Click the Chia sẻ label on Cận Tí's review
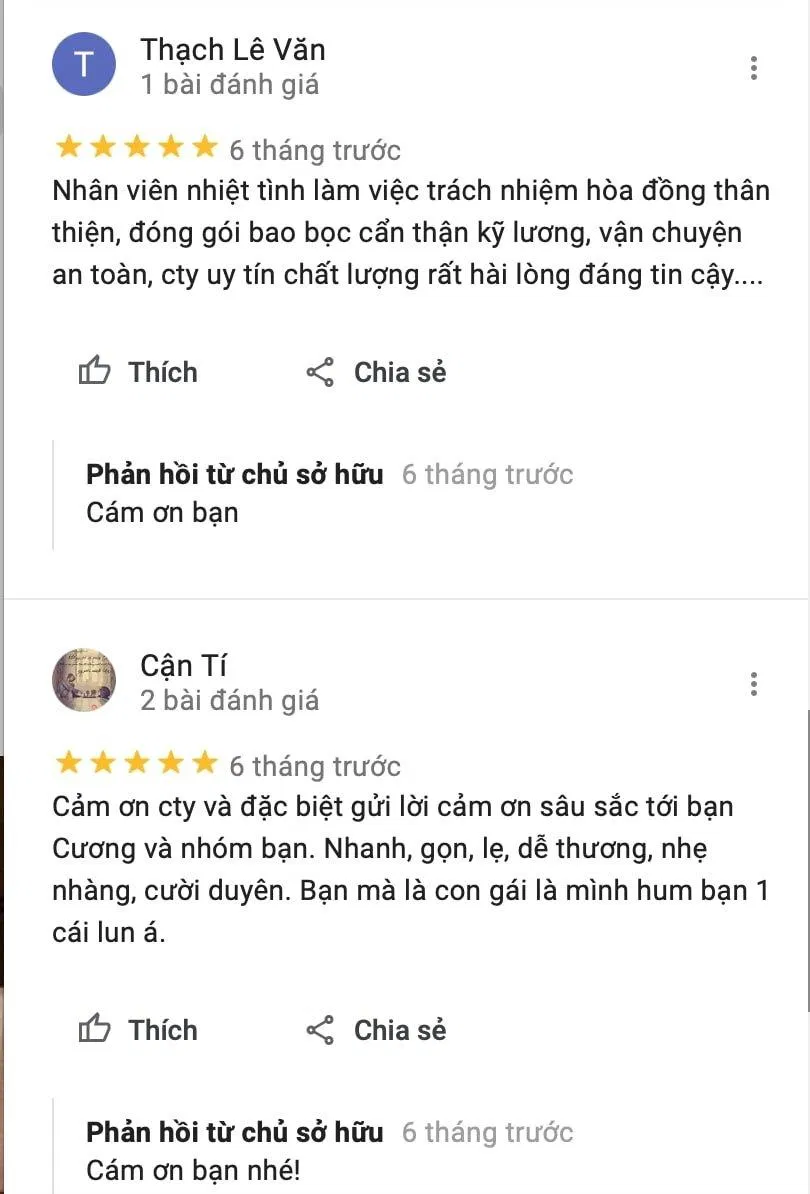 (399, 1029)
